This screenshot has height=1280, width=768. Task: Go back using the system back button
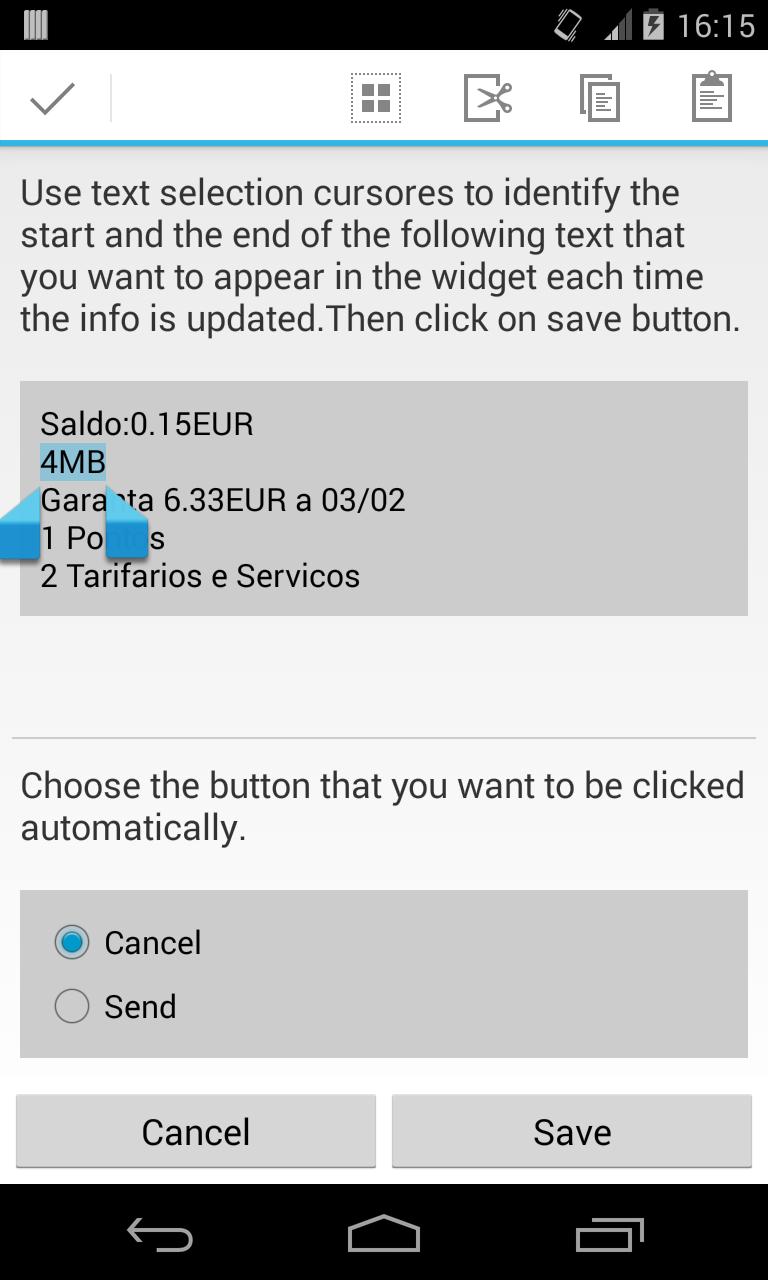(x=160, y=1235)
